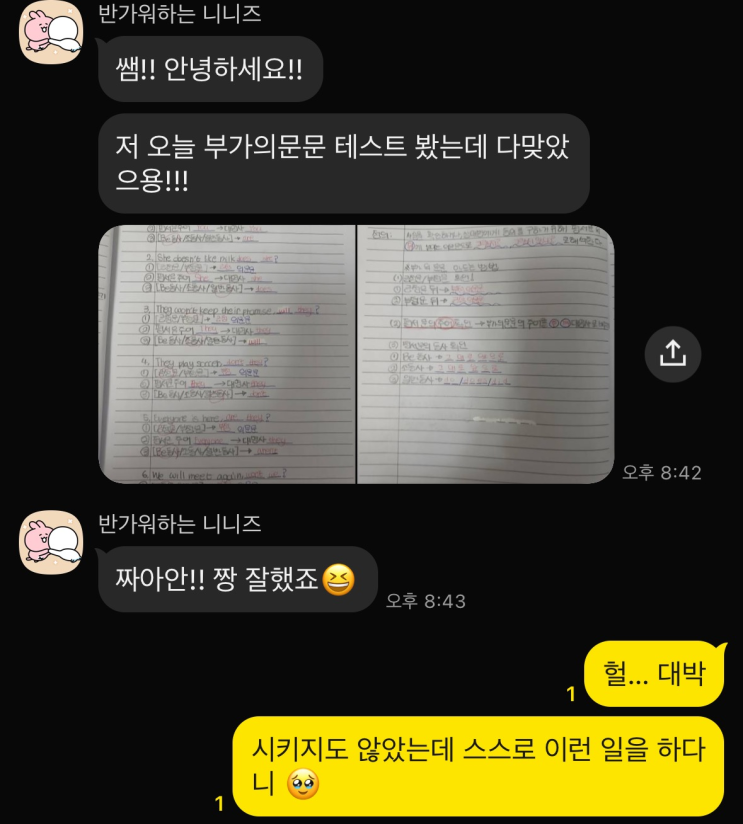Open the right notebook photo
The width and height of the screenshot is (743, 824).
[x=485, y=354]
